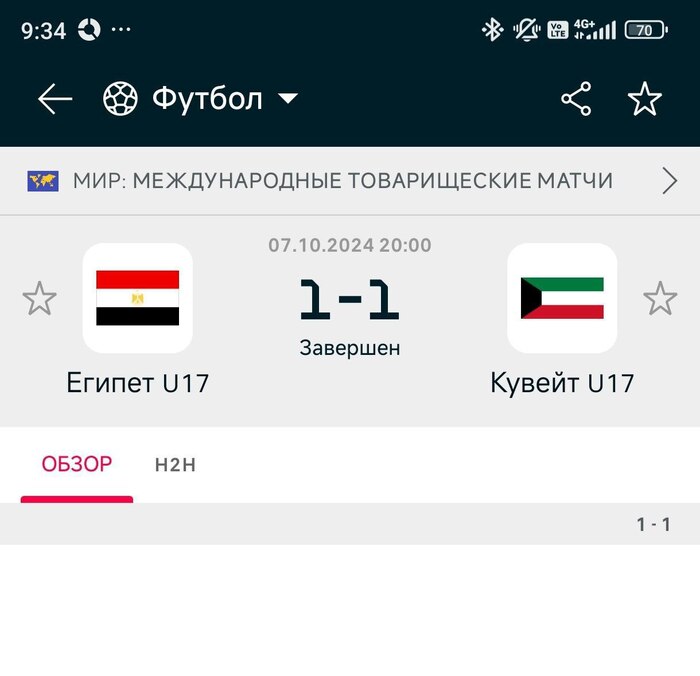
Task: Favorite team Египет U17 with its star
Action: [x=40, y=298]
